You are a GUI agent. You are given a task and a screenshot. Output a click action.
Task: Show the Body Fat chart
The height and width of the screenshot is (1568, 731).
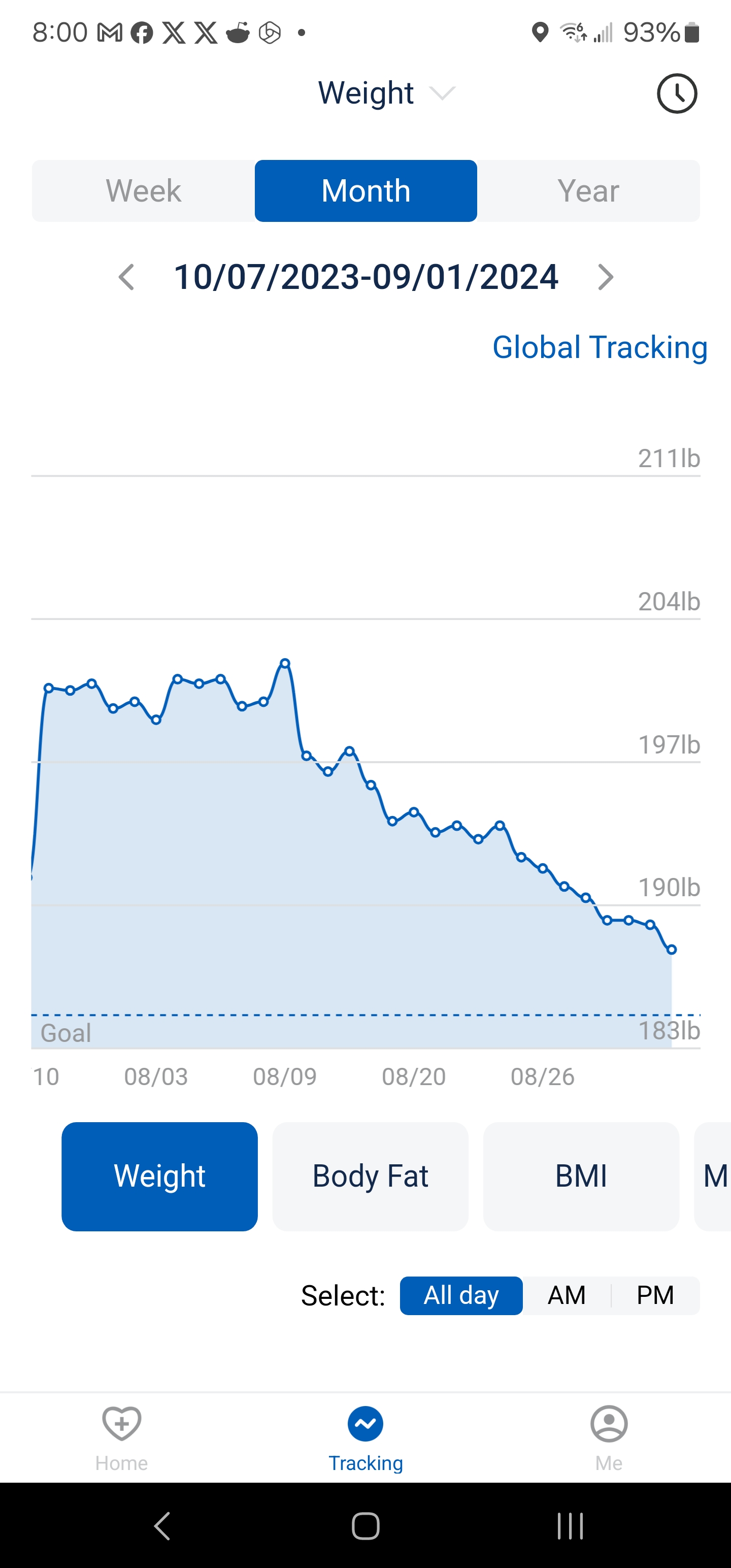click(x=370, y=1176)
